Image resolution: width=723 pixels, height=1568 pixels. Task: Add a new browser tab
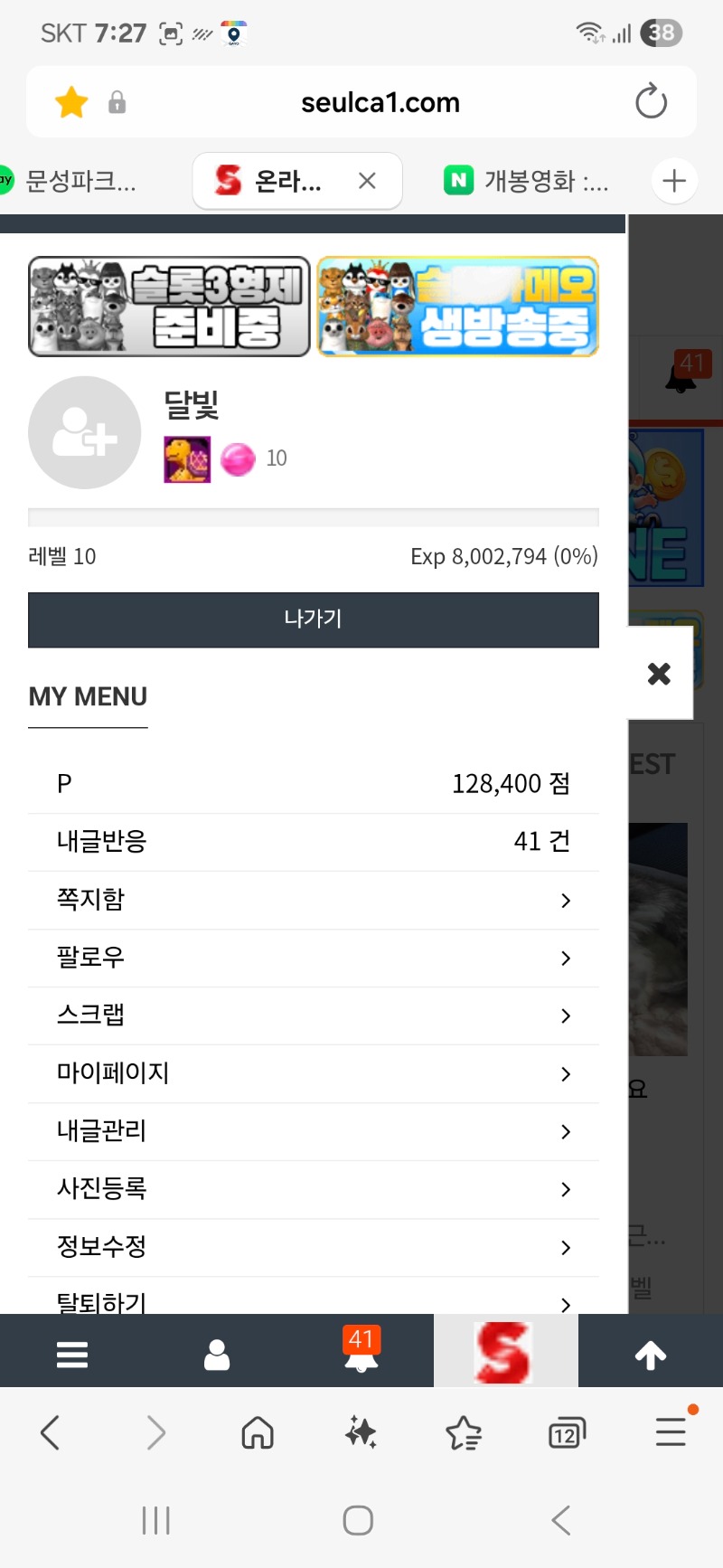tap(674, 181)
